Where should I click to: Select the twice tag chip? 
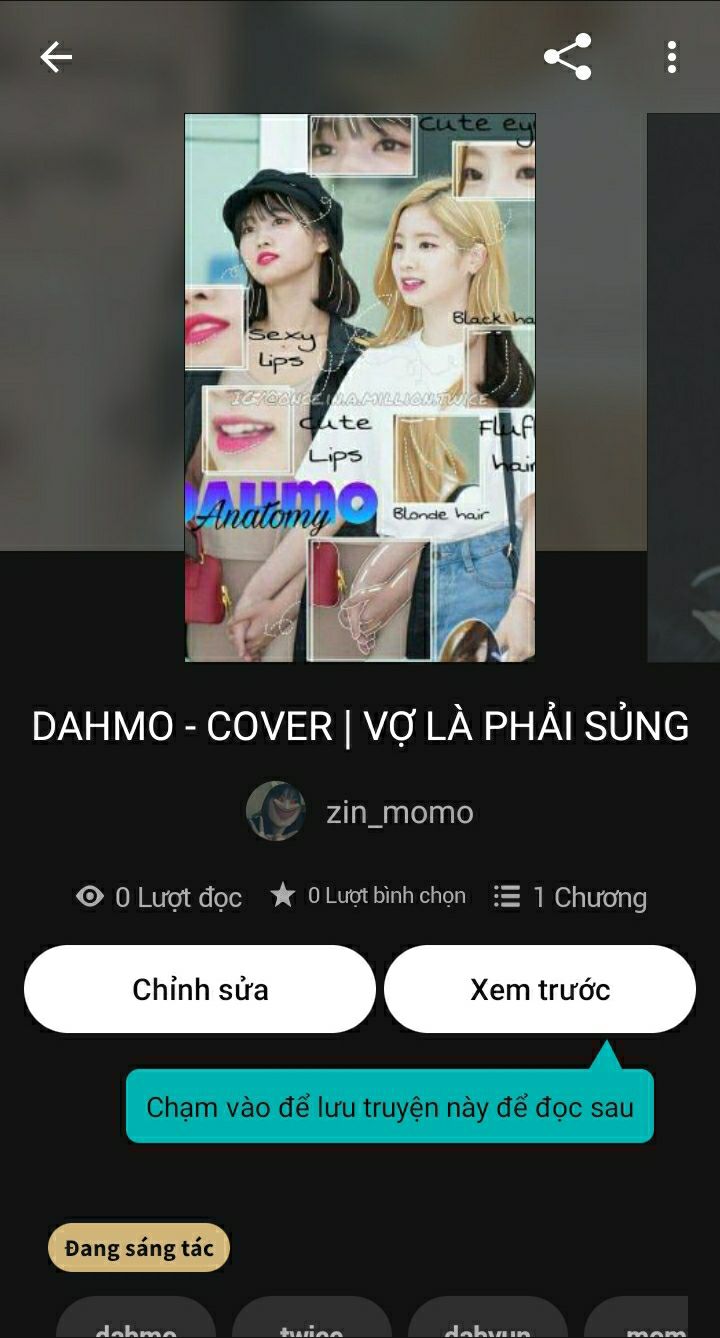tap(312, 1317)
